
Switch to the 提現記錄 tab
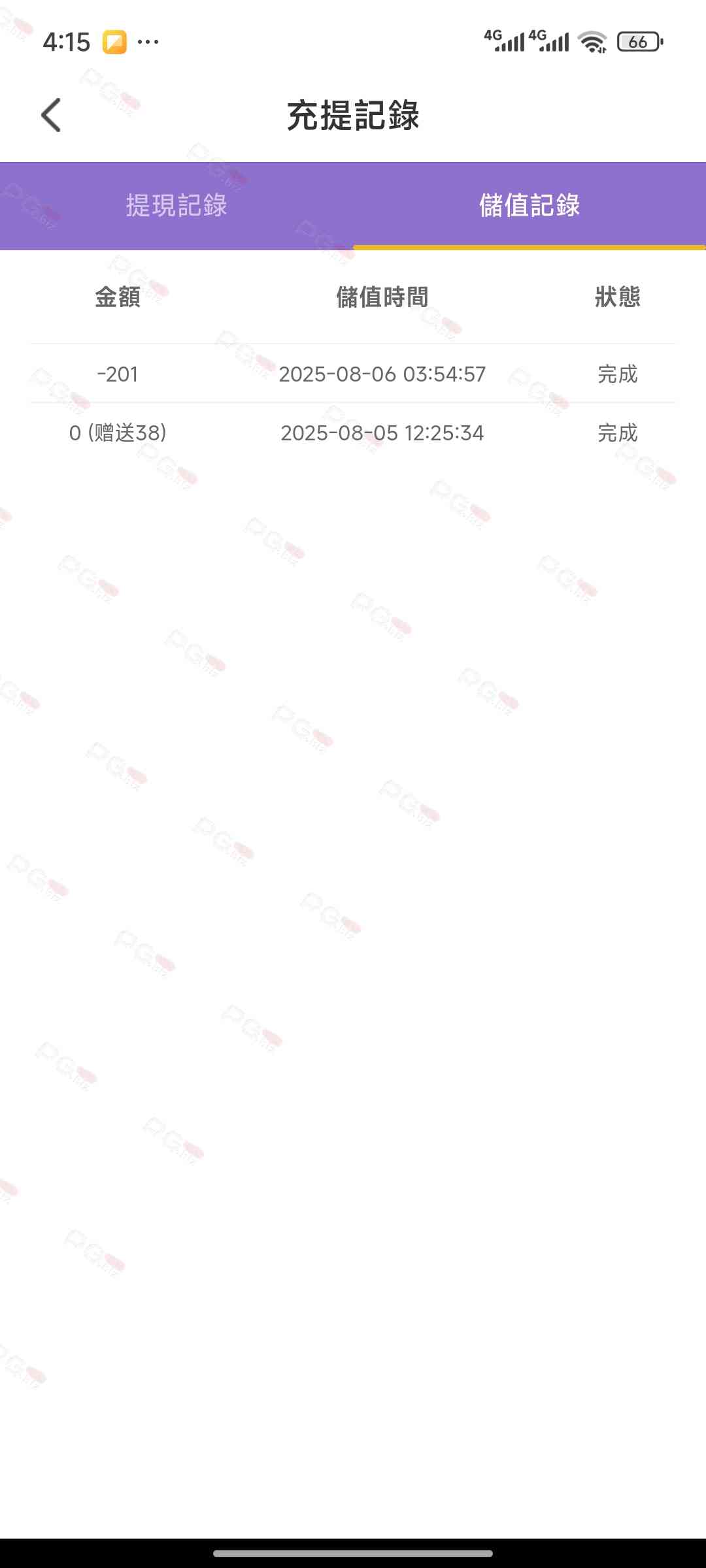click(x=176, y=206)
